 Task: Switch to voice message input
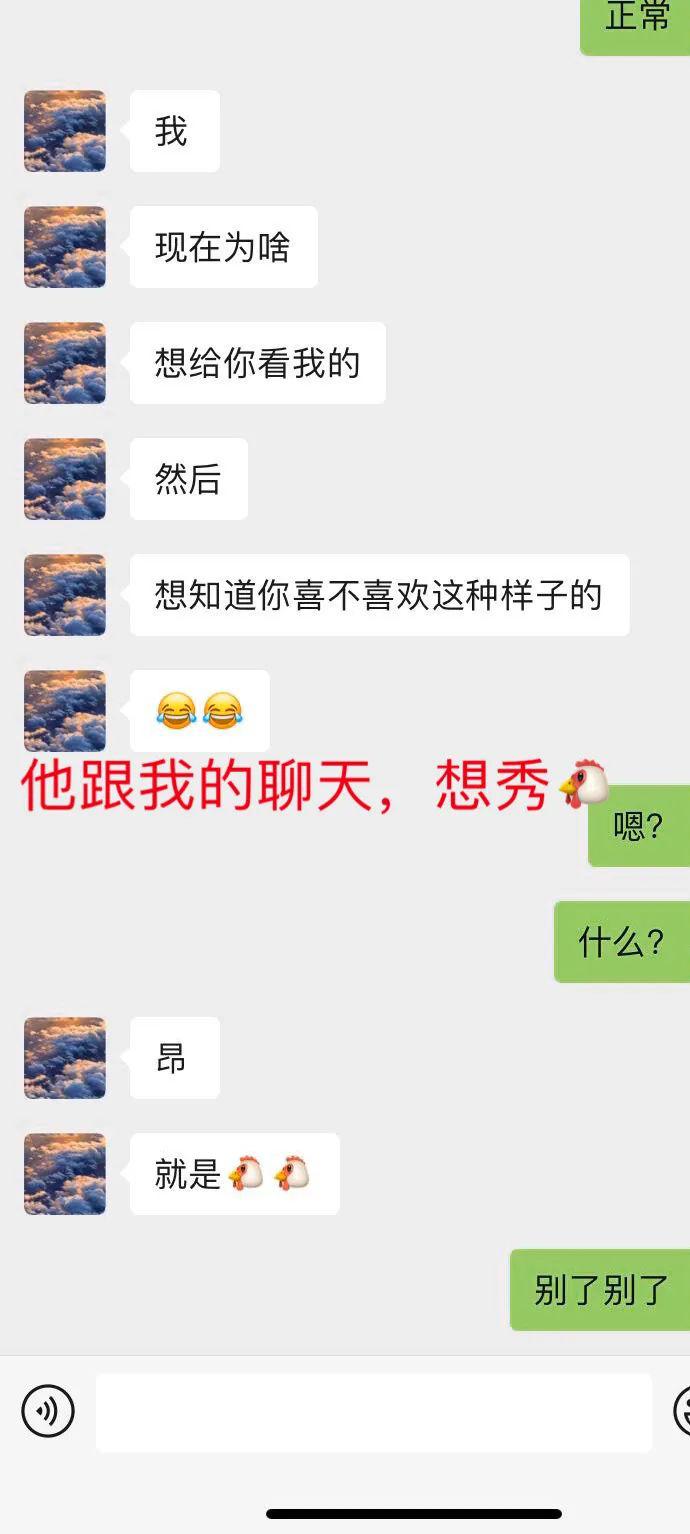coord(48,1411)
